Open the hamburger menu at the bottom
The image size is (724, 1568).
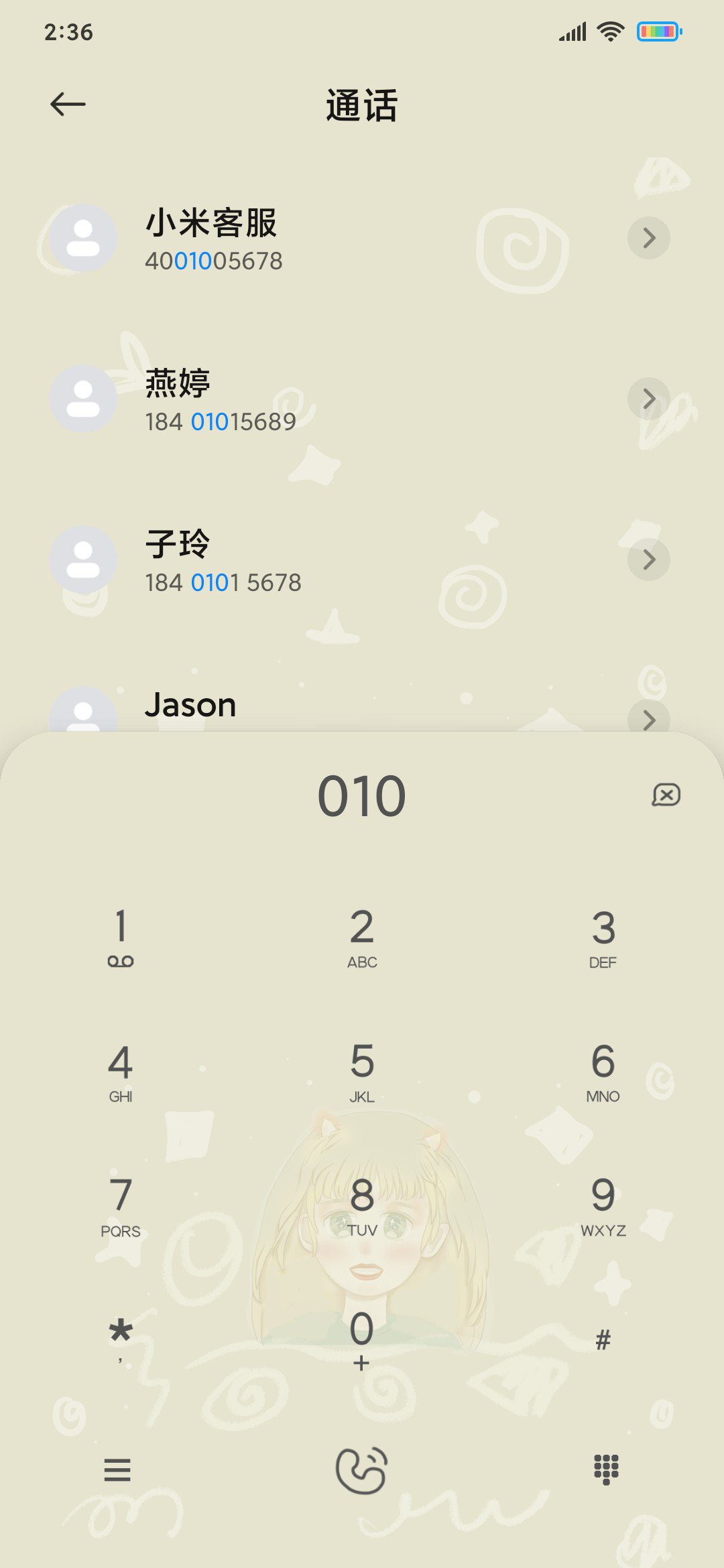(117, 1469)
